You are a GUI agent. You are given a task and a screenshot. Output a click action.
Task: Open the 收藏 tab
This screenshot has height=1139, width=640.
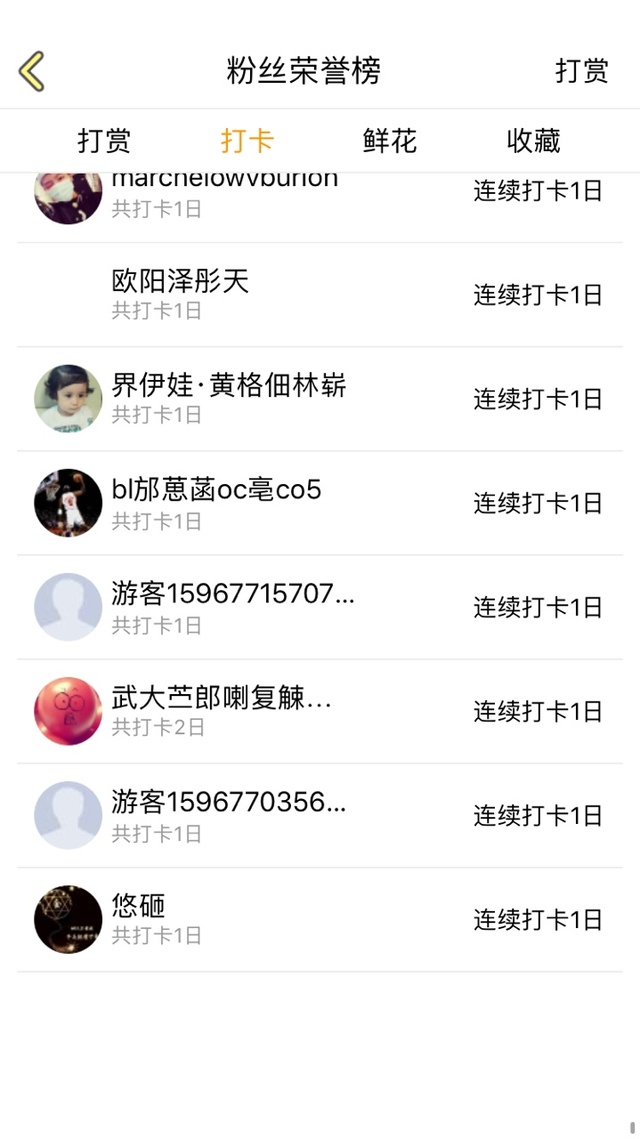pos(533,141)
